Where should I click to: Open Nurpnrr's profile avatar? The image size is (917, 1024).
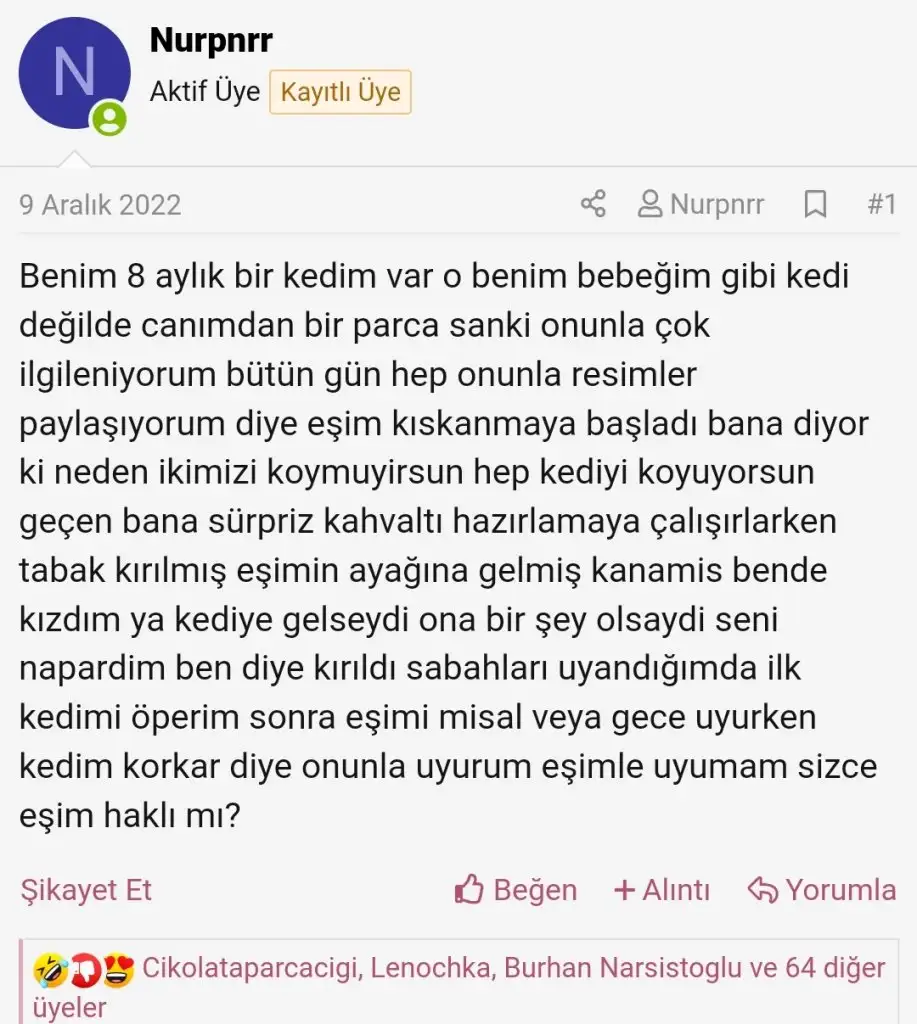tap(75, 73)
